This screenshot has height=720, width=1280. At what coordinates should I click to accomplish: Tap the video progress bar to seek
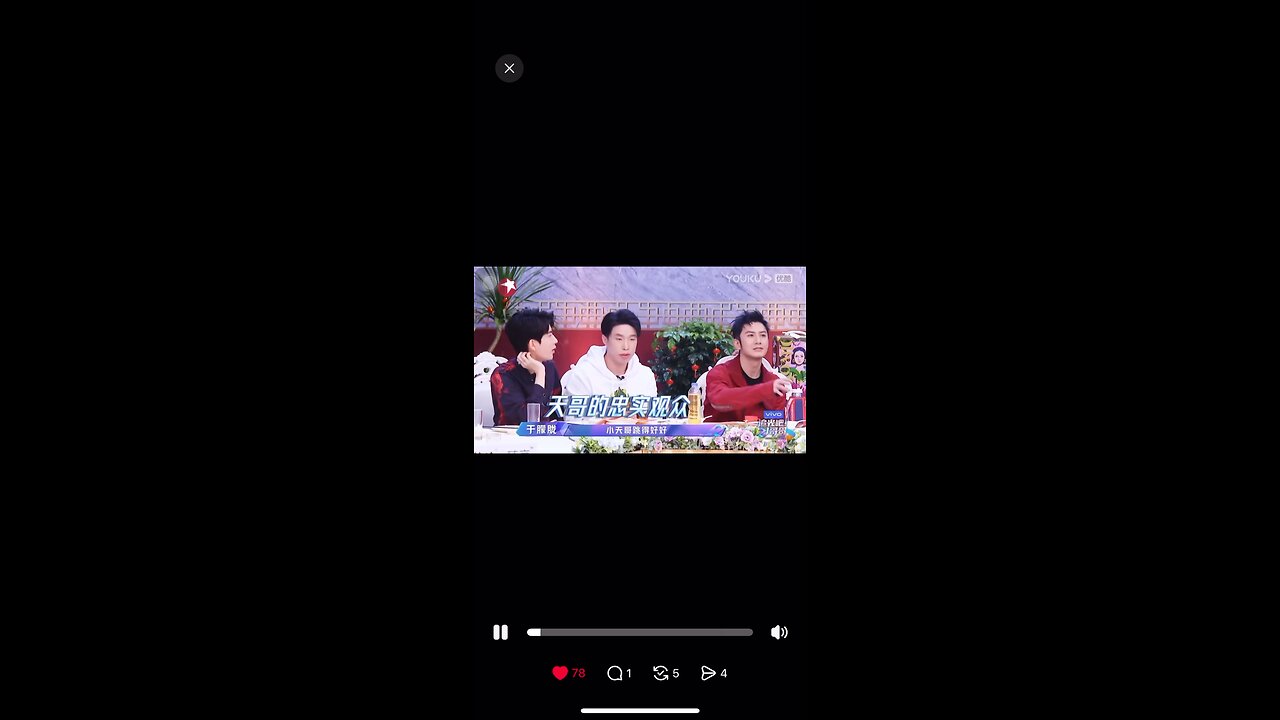pos(640,632)
